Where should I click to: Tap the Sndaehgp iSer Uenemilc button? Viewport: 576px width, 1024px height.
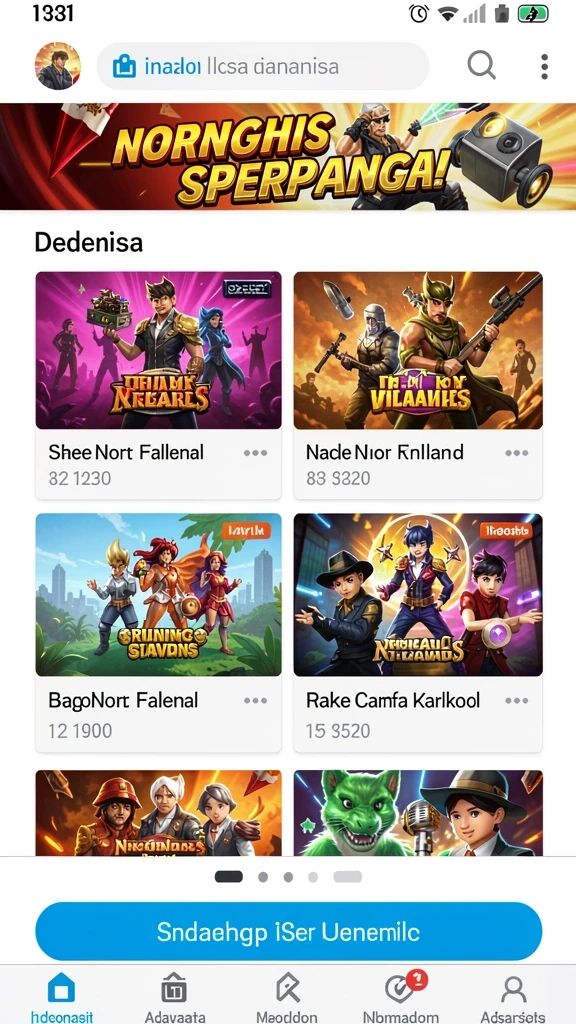click(x=289, y=931)
